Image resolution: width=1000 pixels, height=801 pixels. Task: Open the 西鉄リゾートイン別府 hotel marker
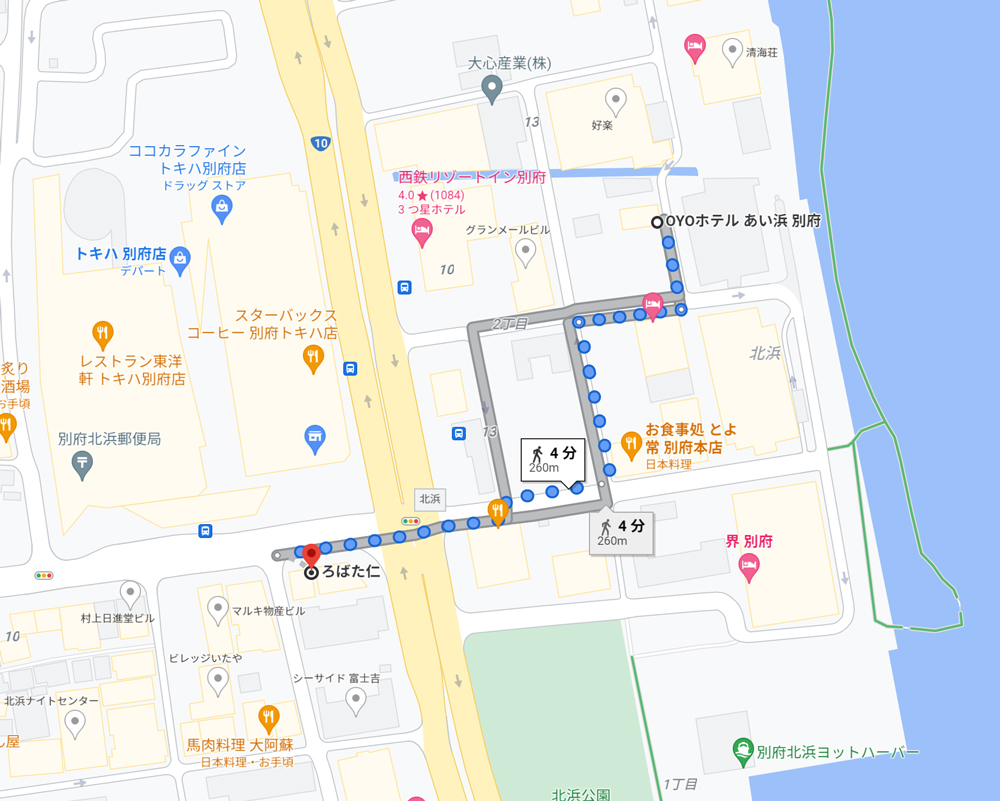click(423, 233)
